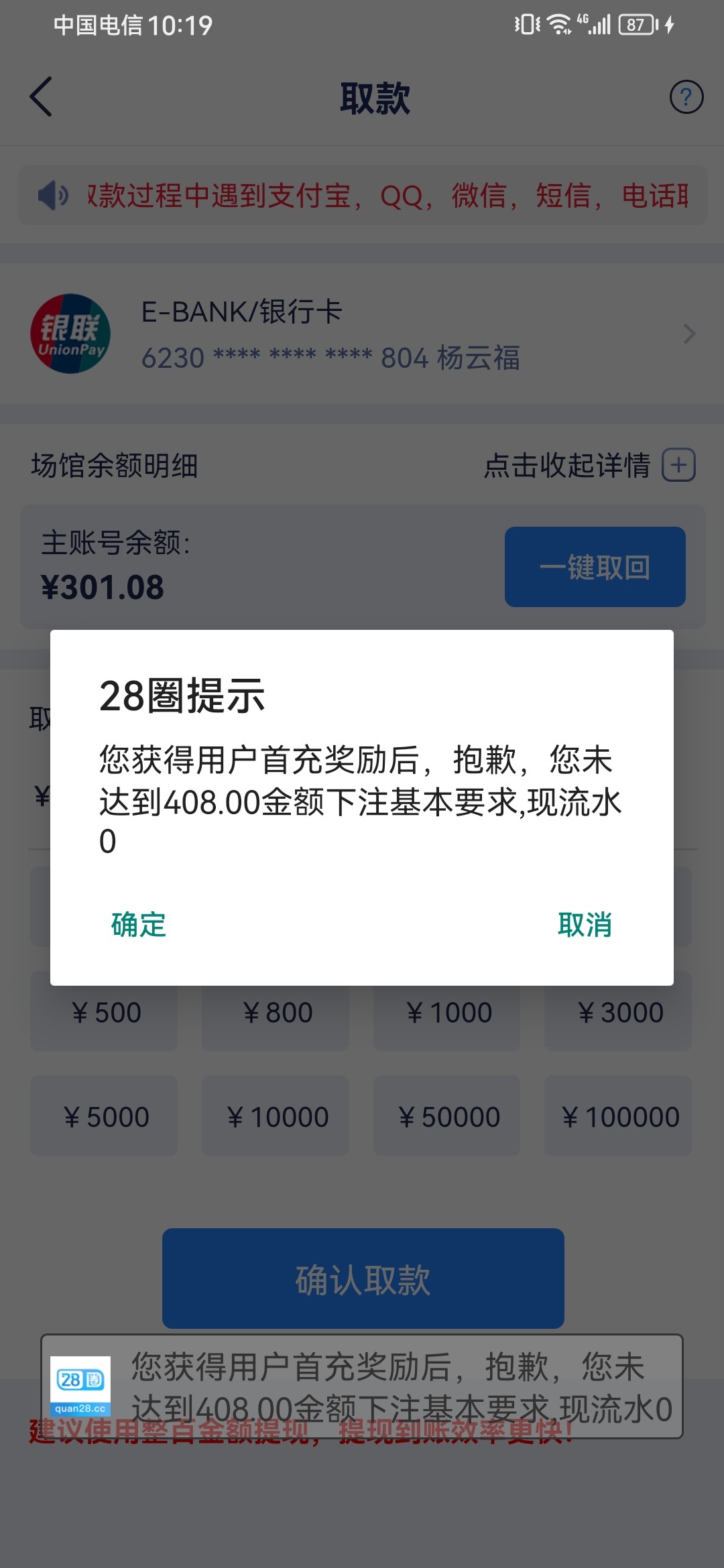Open the E-BANK/银行卡 card selection row
The width and height of the screenshot is (724, 1568).
tap(362, 334)
